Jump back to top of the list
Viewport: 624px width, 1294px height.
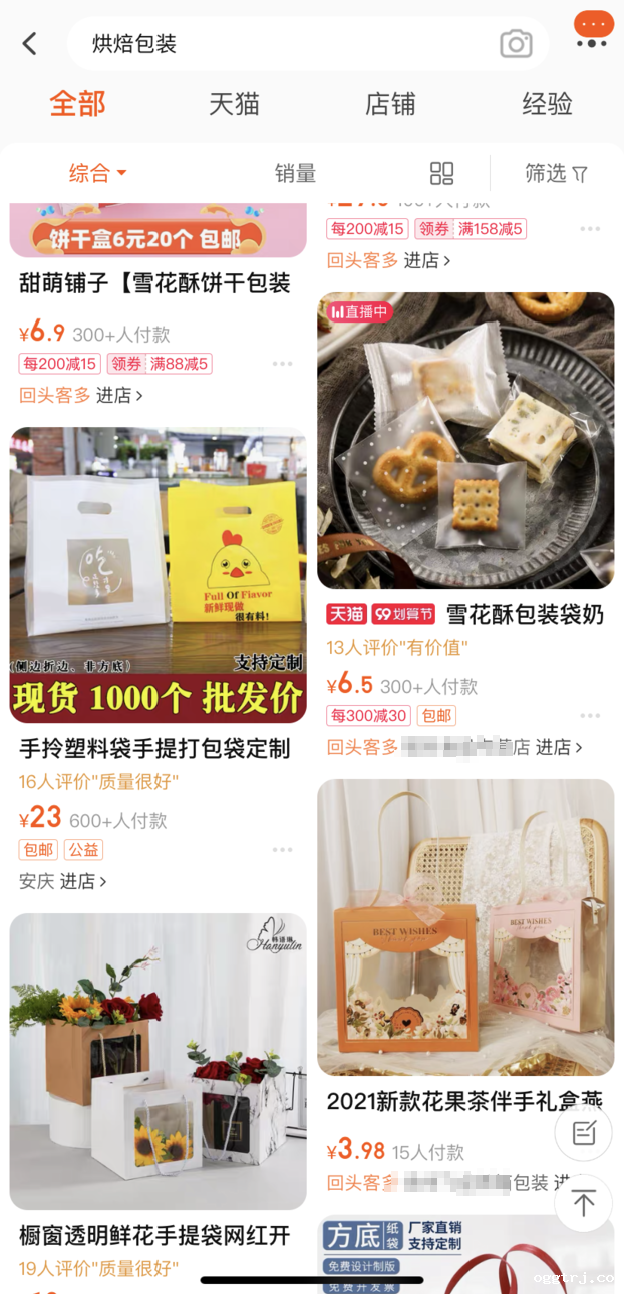click(x=584, y=1203)
